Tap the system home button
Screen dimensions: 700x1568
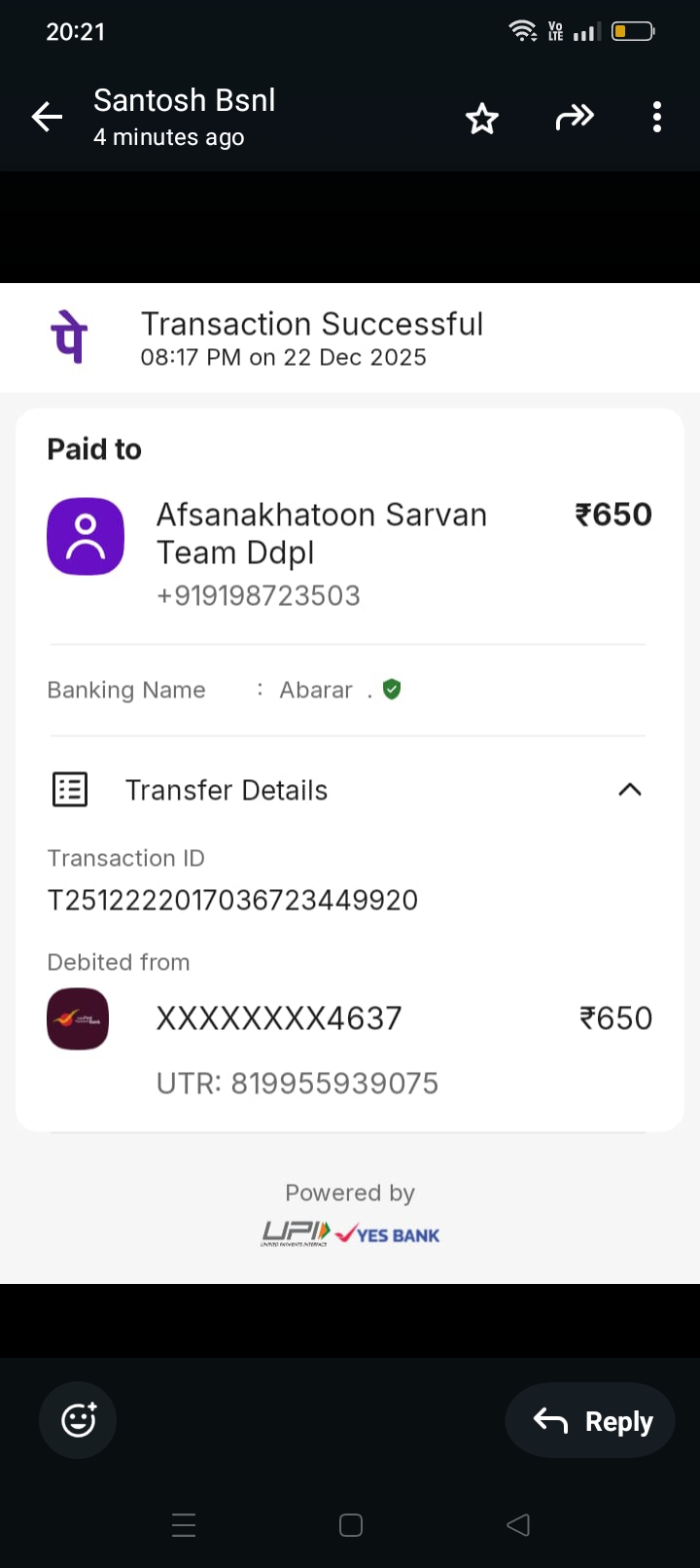pos(351,1524)
